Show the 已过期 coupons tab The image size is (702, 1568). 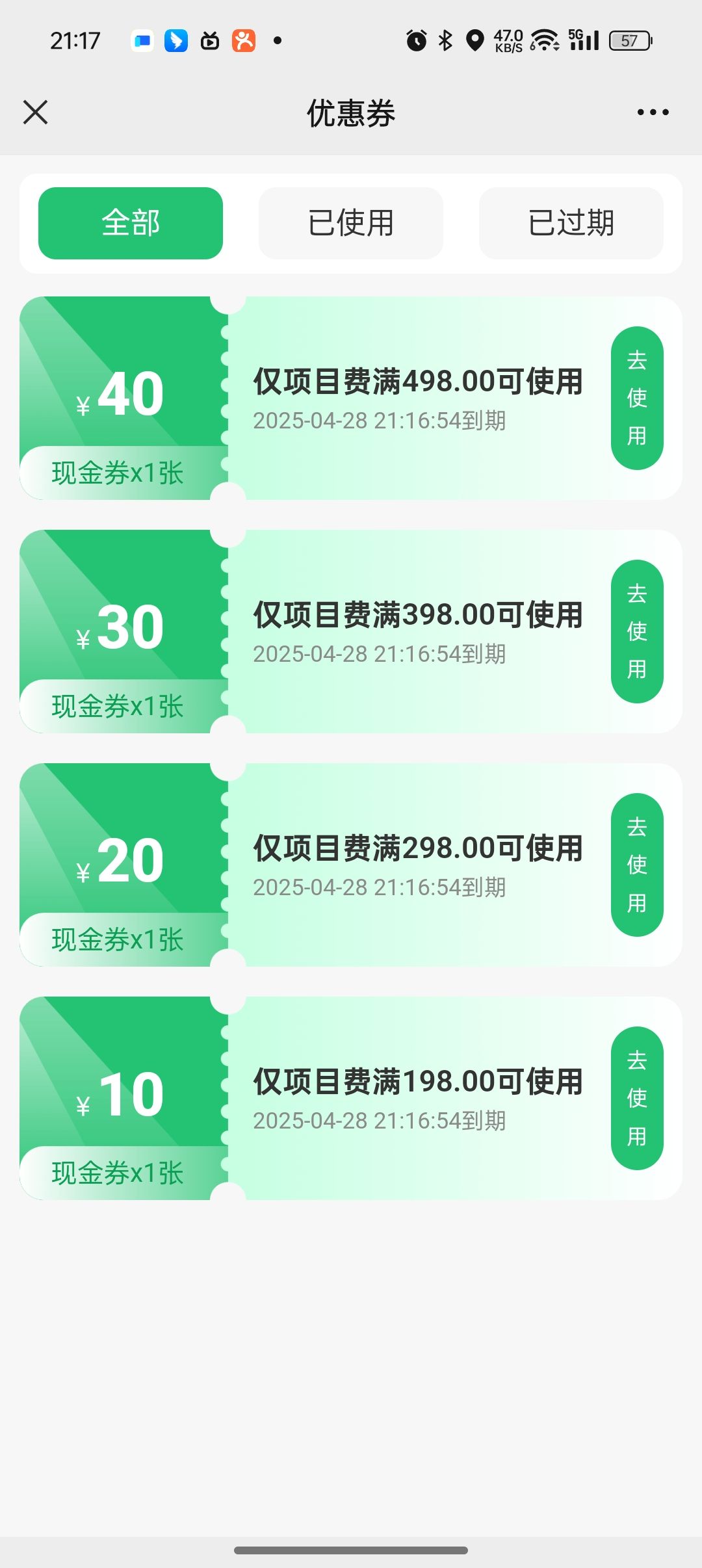571,223
